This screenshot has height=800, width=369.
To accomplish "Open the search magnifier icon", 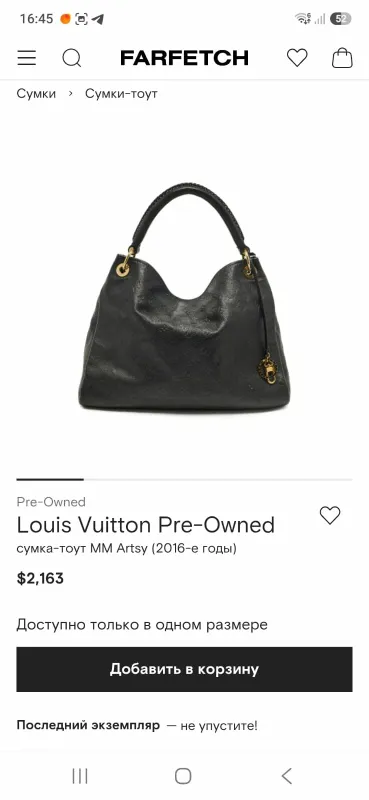I will click(x=71, y=58).
